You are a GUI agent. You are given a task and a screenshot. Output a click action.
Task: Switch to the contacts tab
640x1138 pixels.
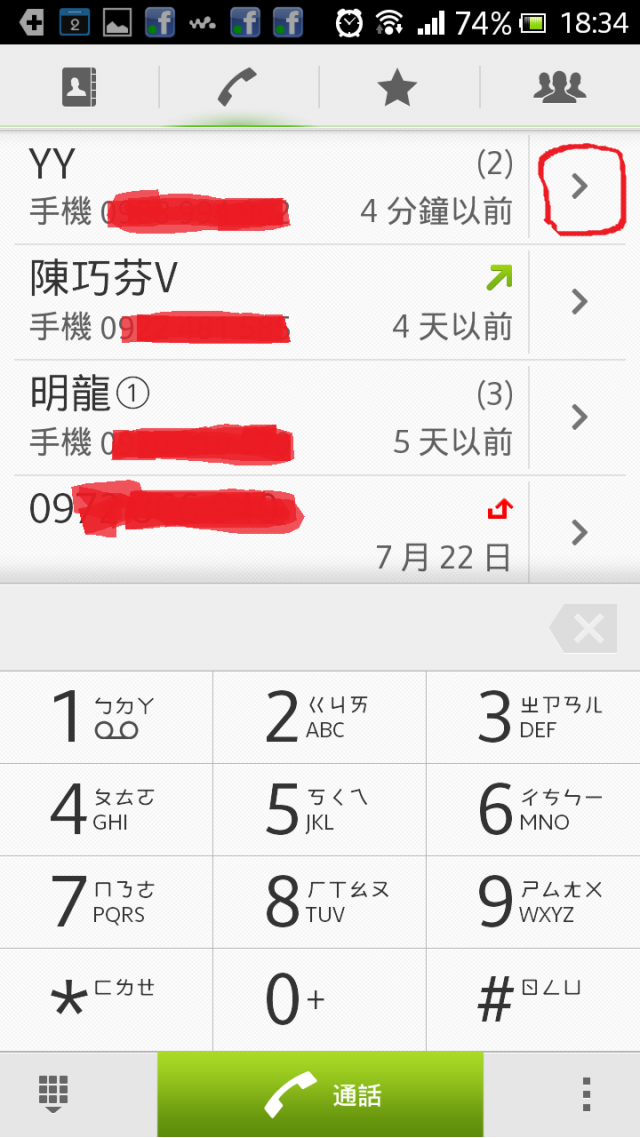pyautogui.click(x=79, y=87)
